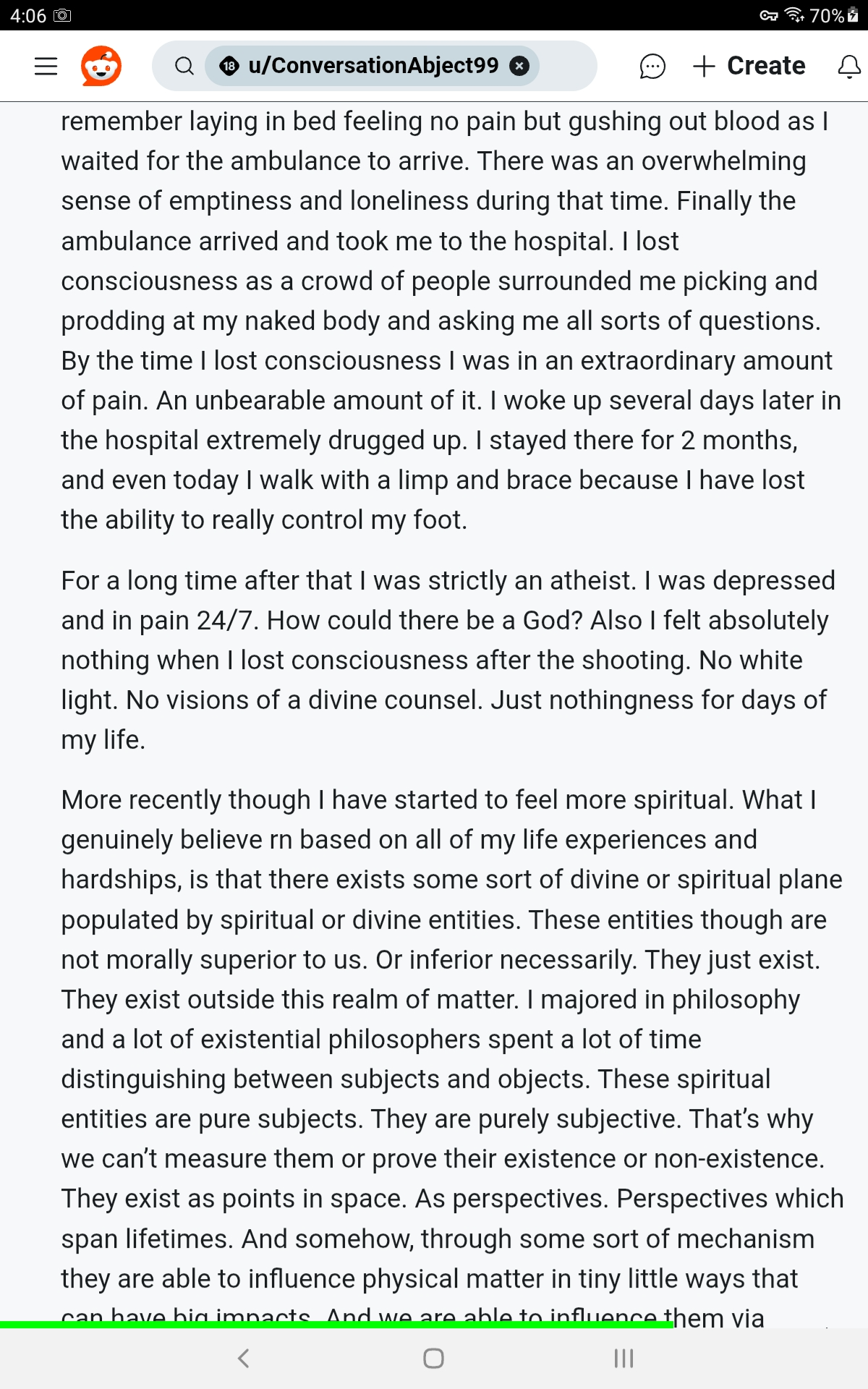Screen dimensions: 868x1389
Task: Create a new post
Action: [x=749, y=66]
